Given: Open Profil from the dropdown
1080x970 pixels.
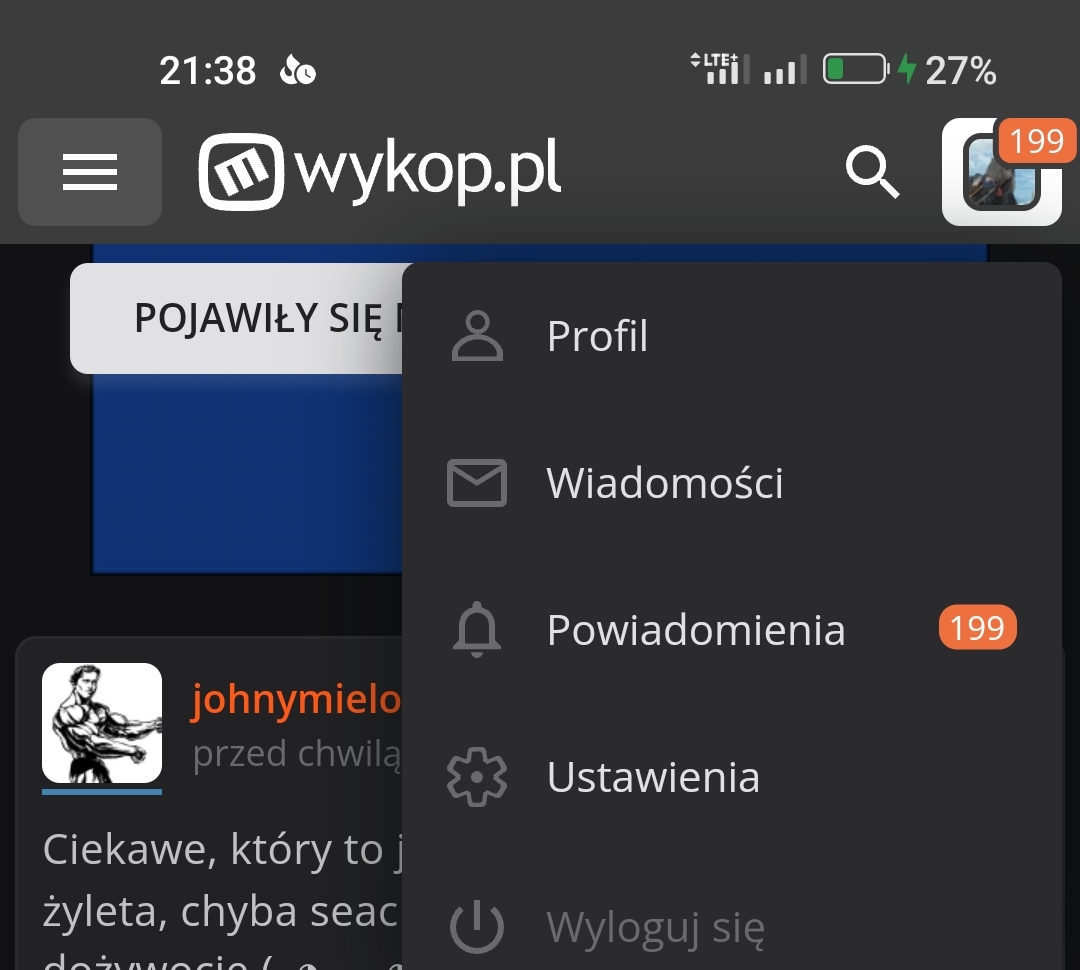Looking at the screenshot, I should [x=597, y=336].
